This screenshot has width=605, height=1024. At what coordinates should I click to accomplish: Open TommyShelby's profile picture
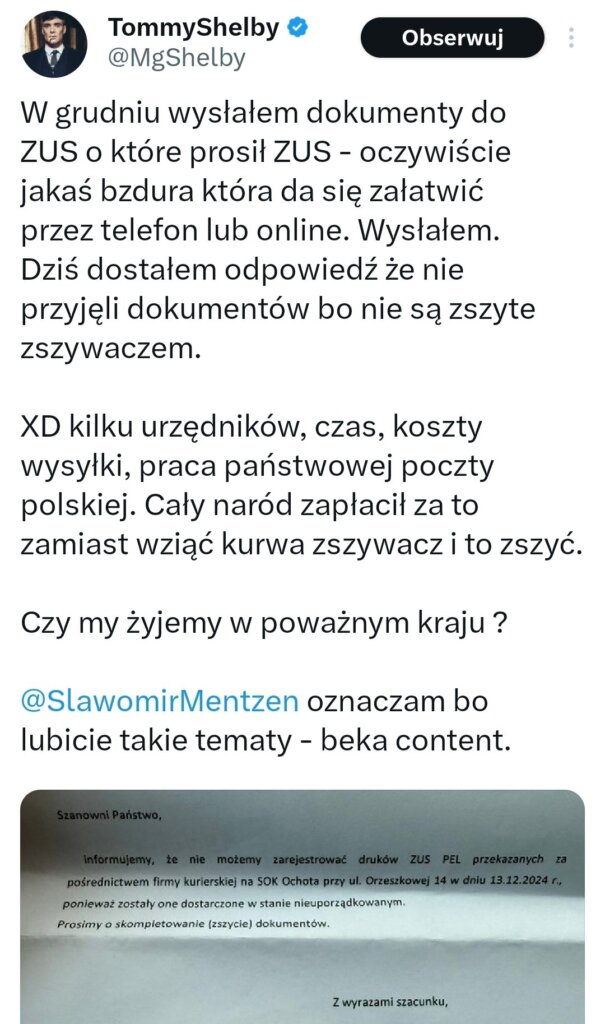(55, 44)
